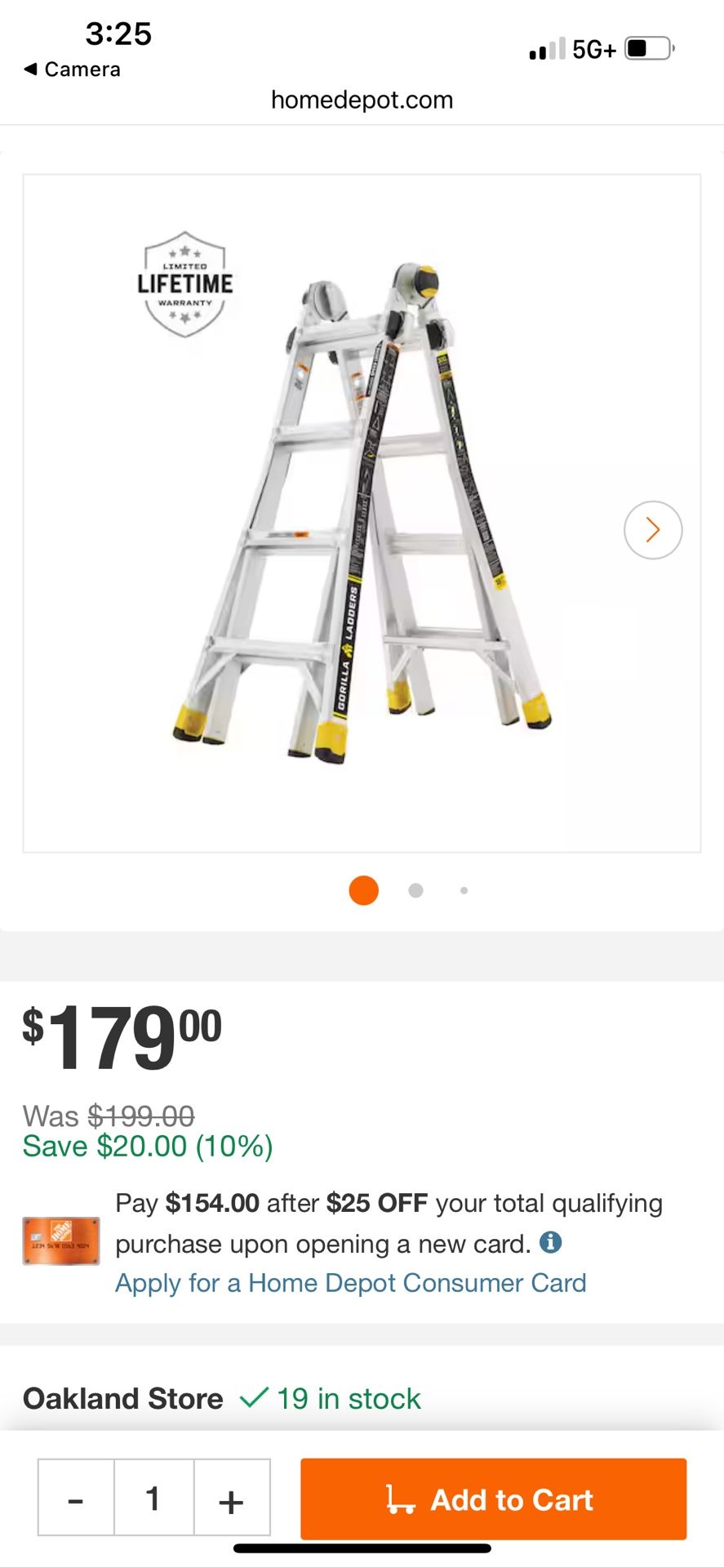Edit the quantity field showing 1

tap(153, 1499)
